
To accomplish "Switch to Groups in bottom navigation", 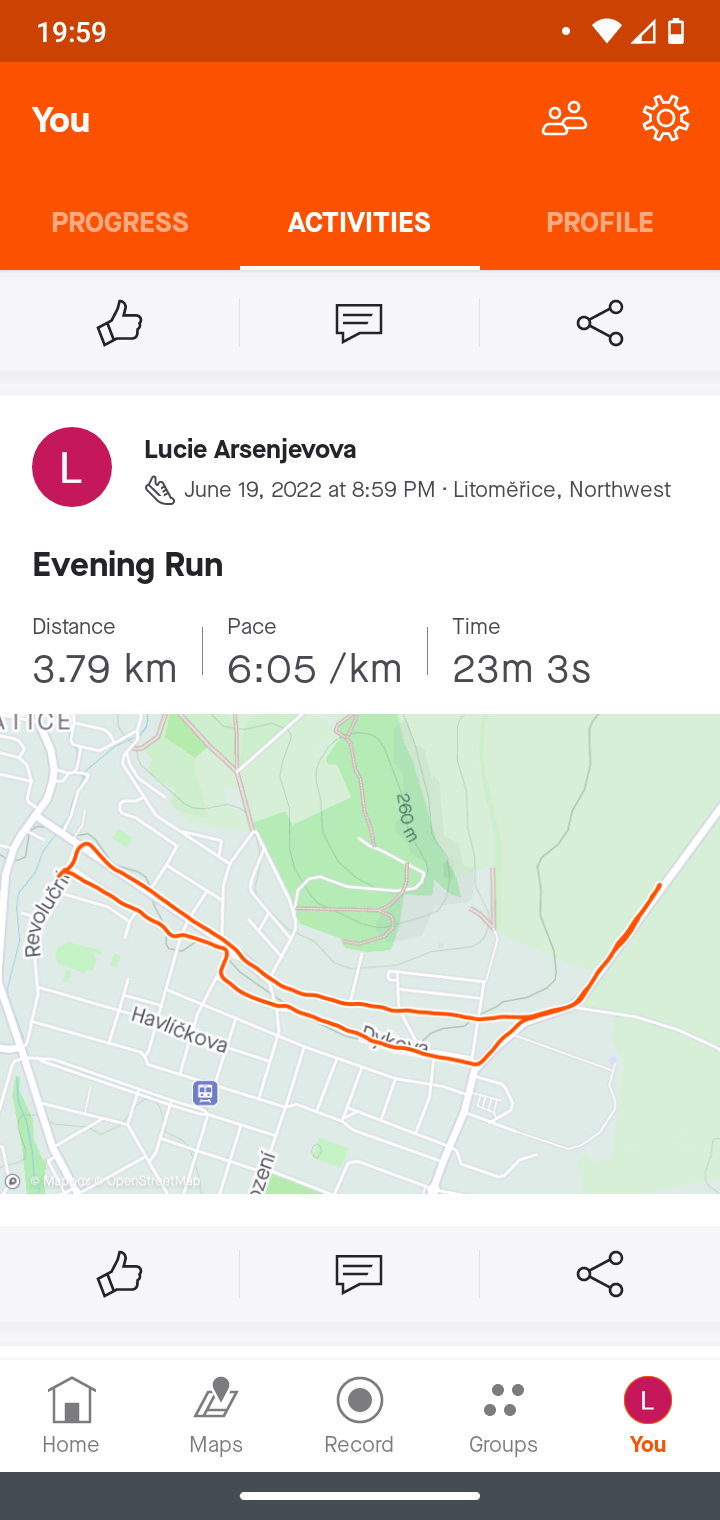I will point(503,1415).
